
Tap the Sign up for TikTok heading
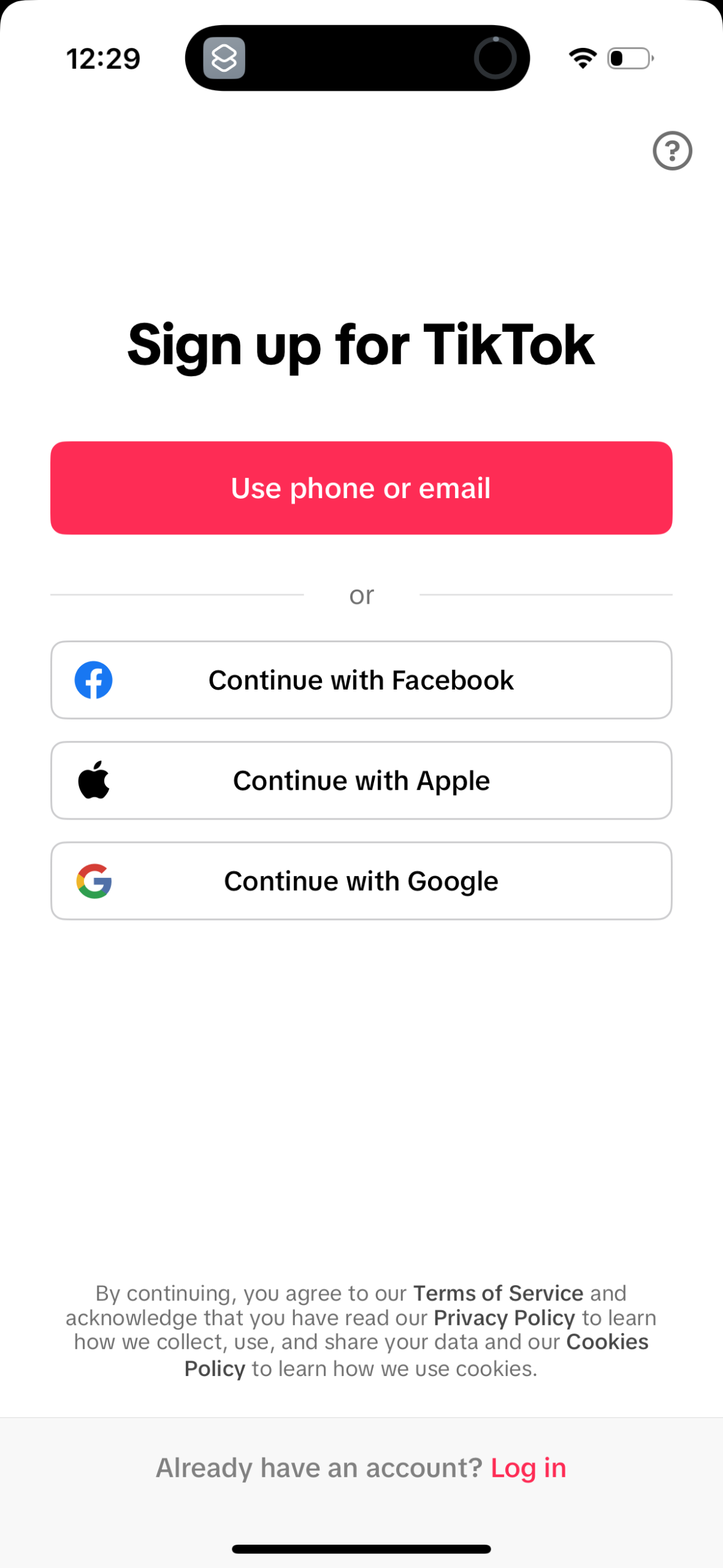pyautogui.click(x=361, y=344)
